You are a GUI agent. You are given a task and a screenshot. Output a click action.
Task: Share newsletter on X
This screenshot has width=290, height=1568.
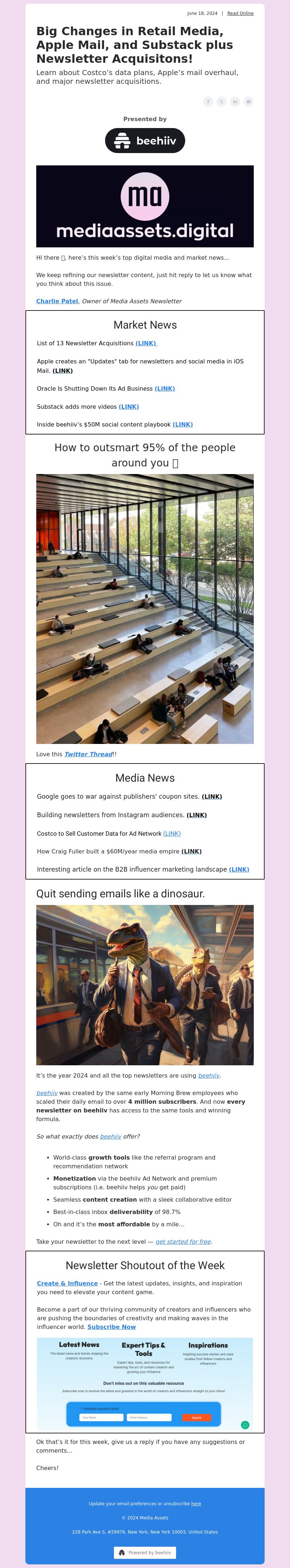(x=221, y=102)
